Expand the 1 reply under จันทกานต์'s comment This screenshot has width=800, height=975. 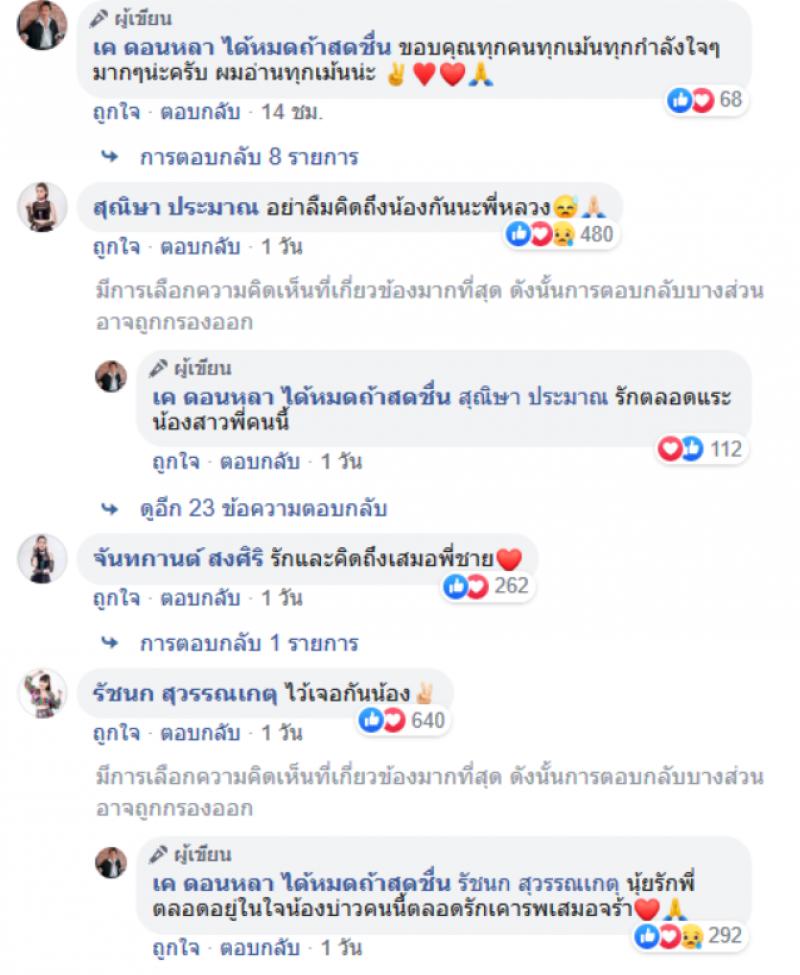coord(248,643)
